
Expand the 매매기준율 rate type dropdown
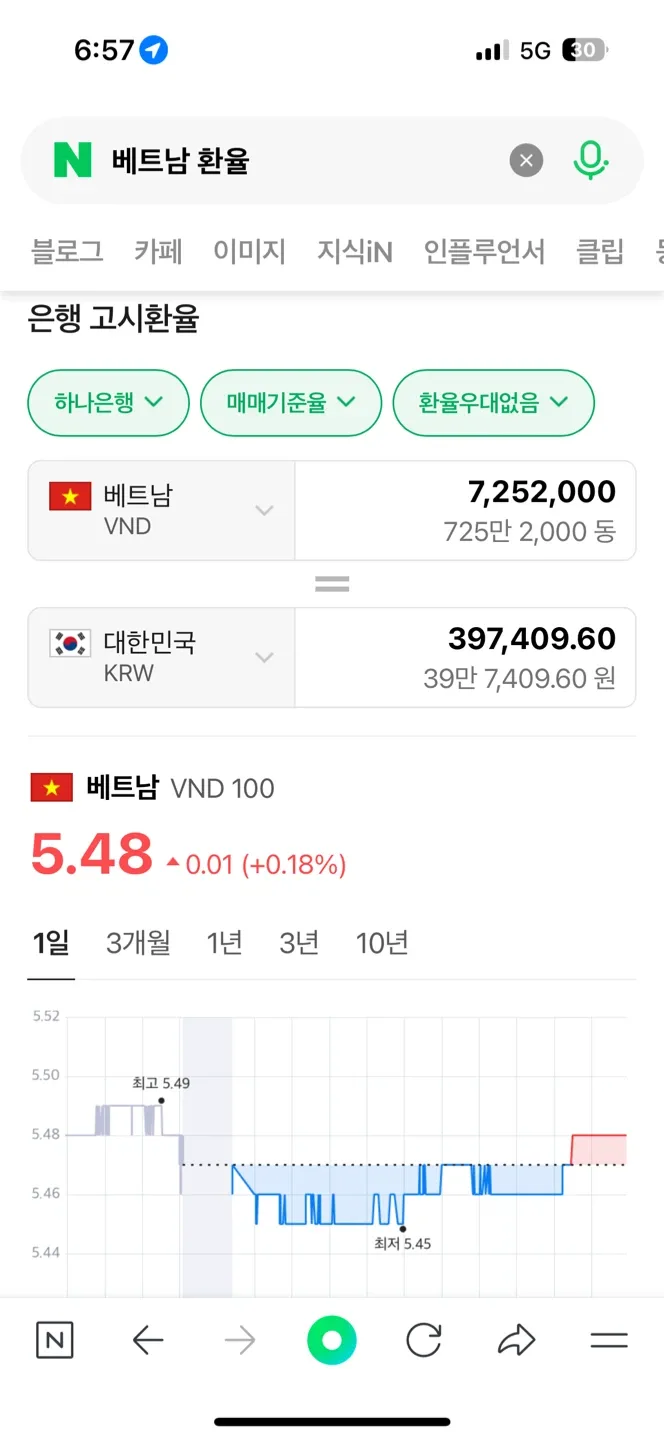pos(291,403)
